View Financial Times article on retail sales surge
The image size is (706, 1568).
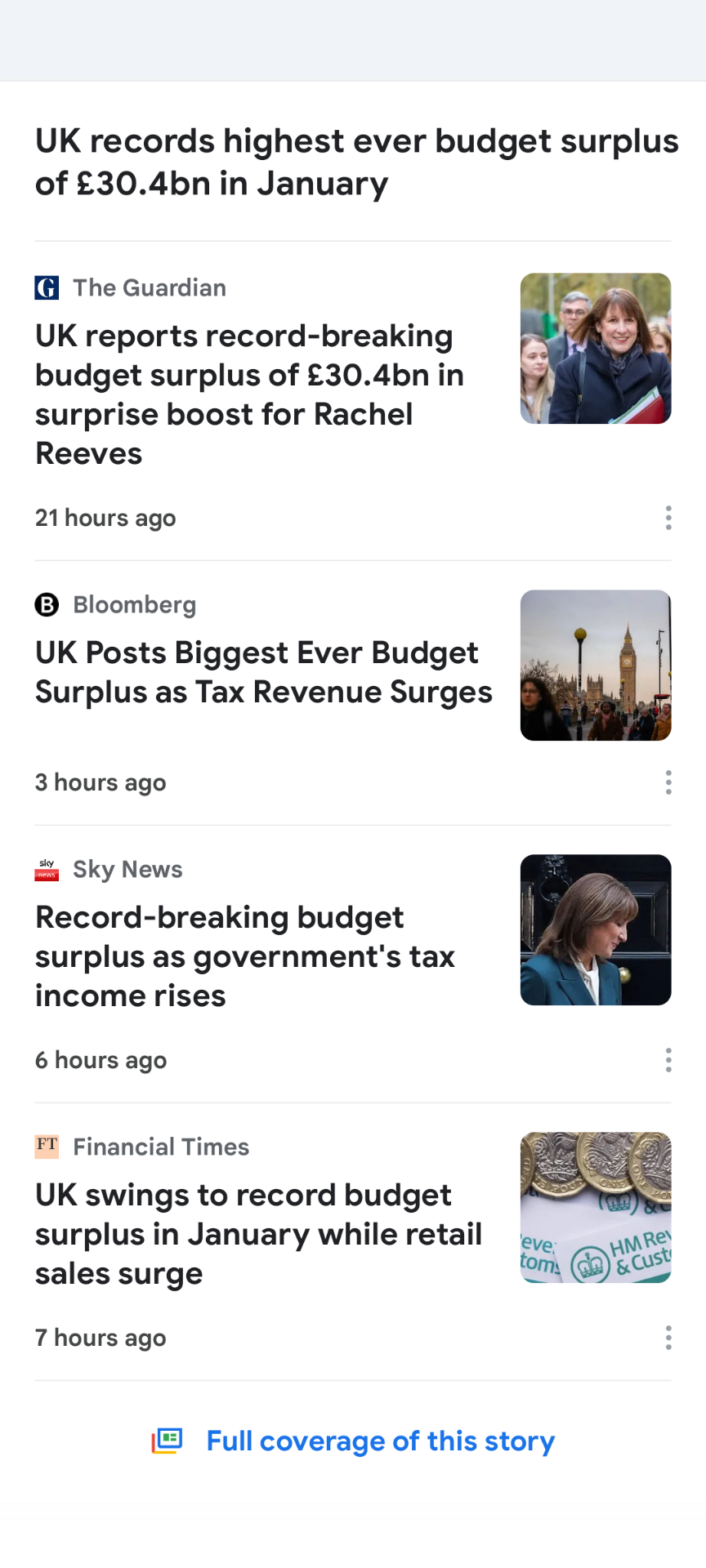point(258,1234)
